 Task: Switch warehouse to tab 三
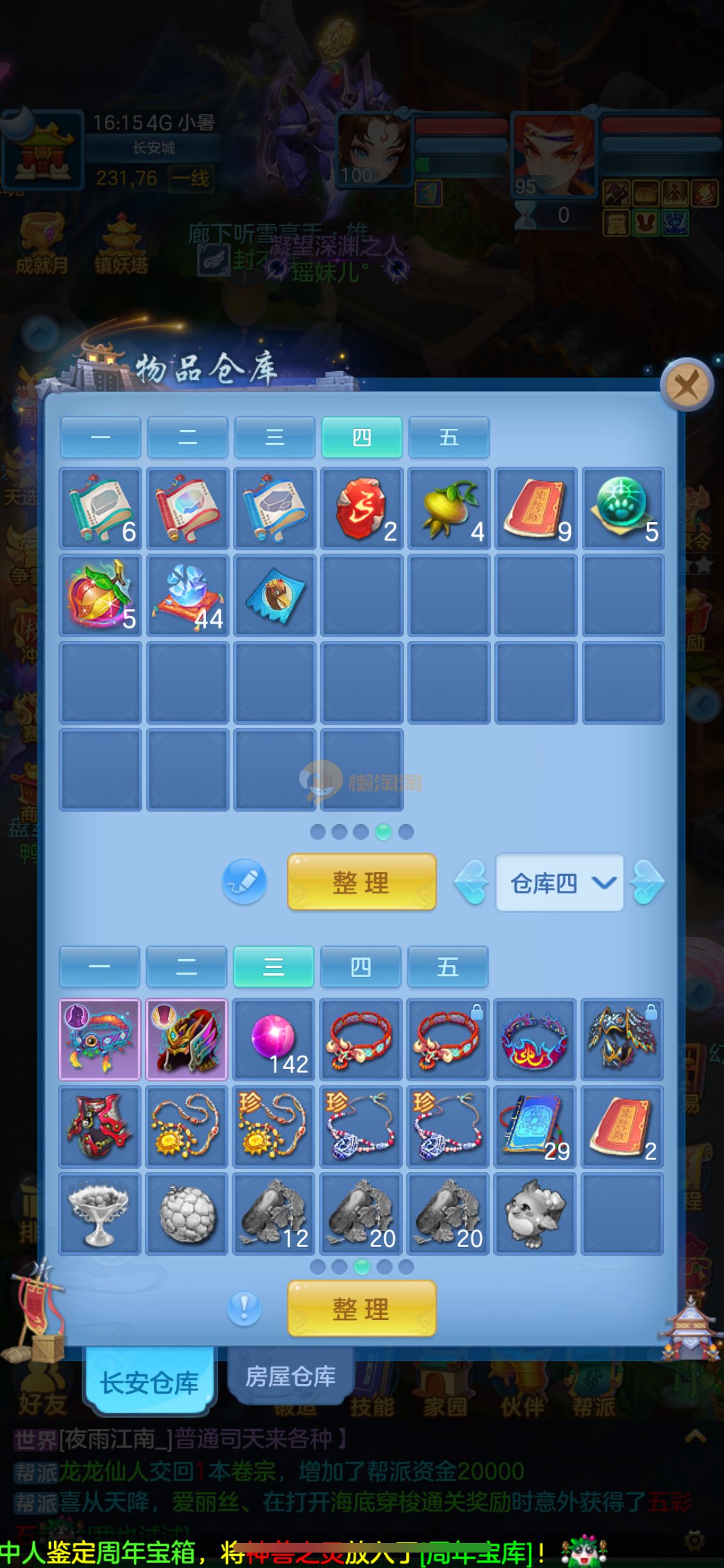pyautogui.click(x=275, y=437)
